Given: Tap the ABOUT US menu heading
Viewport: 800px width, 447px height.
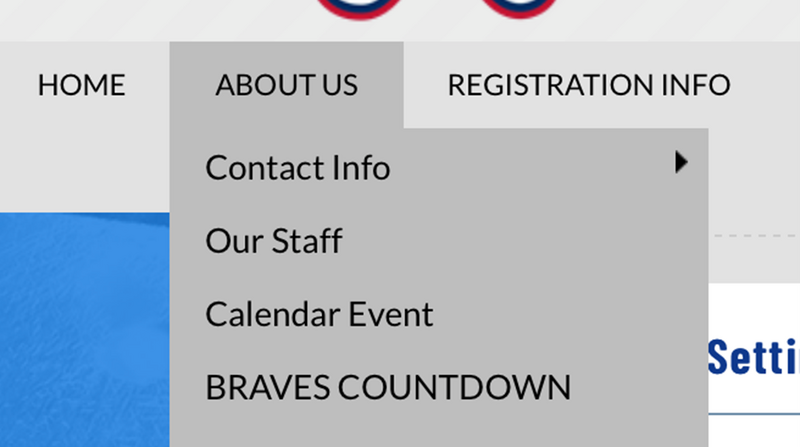Looking at the screenshot, I should pyautogui.click(x=286, y=85).
